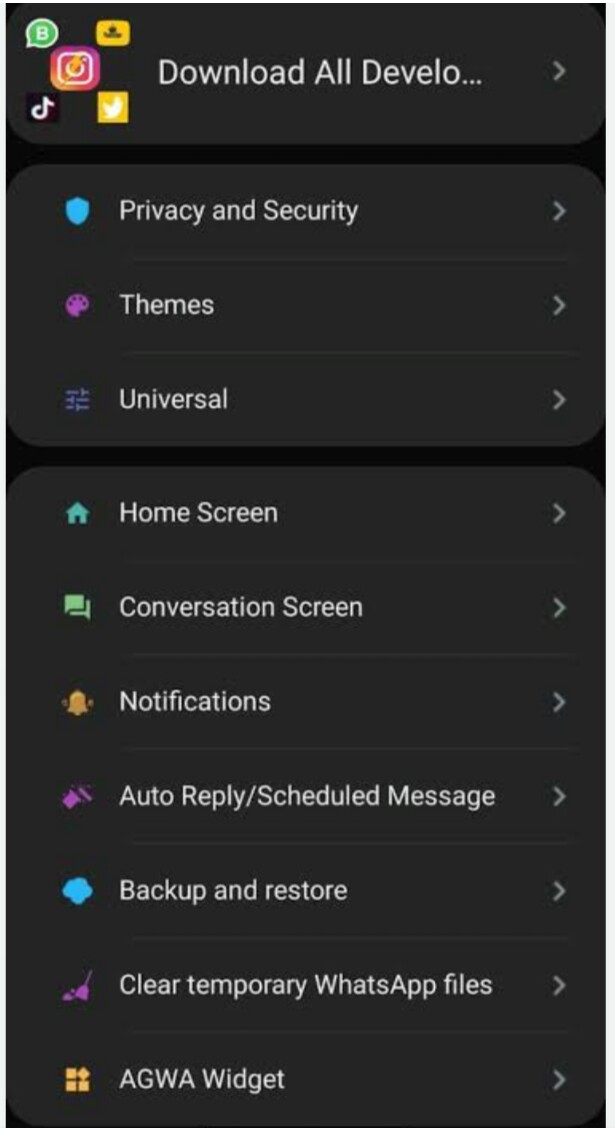Image resolution: width=615 pixels, height=1128 pixels.
Task: Open AGWA Widget settings
Action: click(x=306, y=1079)
